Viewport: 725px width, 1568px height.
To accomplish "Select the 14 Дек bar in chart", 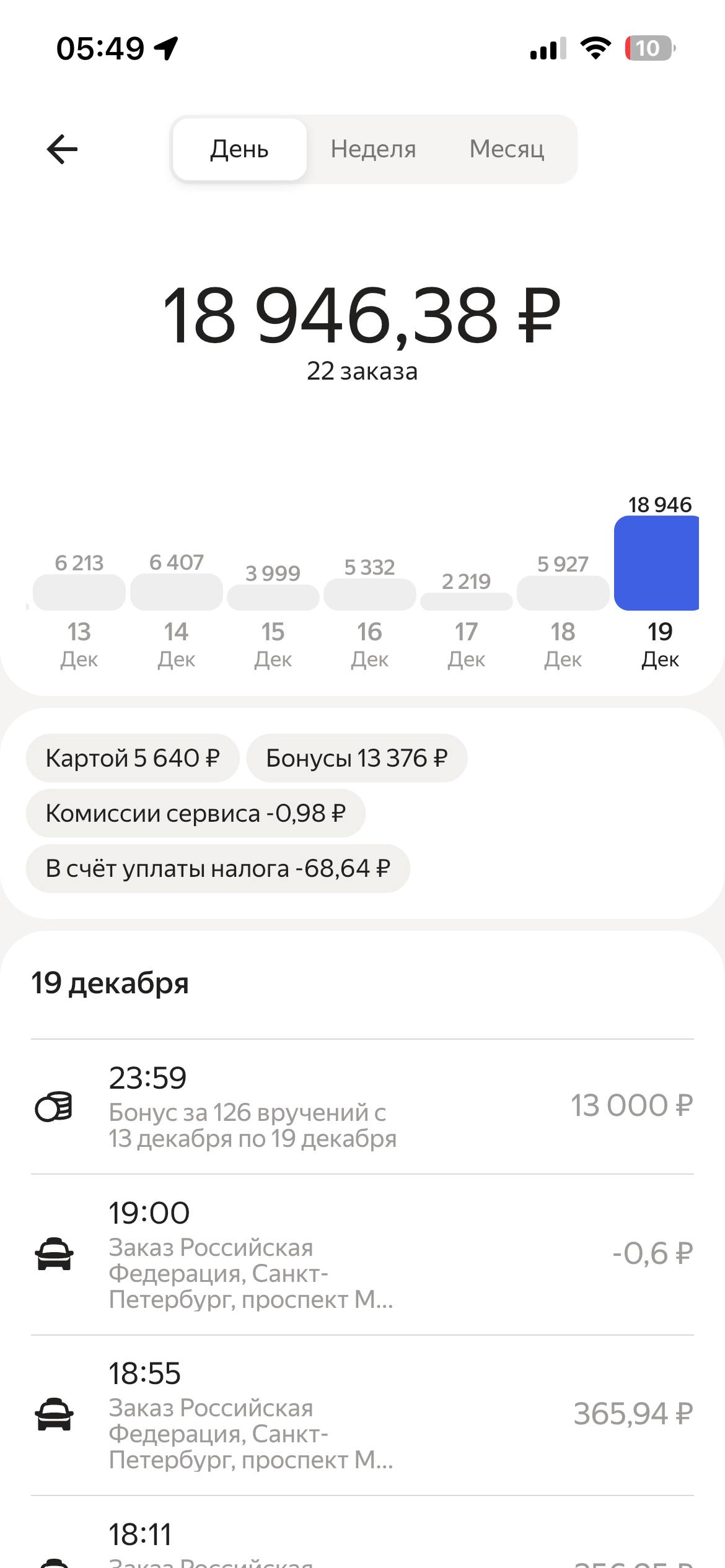I will (177, 592).
